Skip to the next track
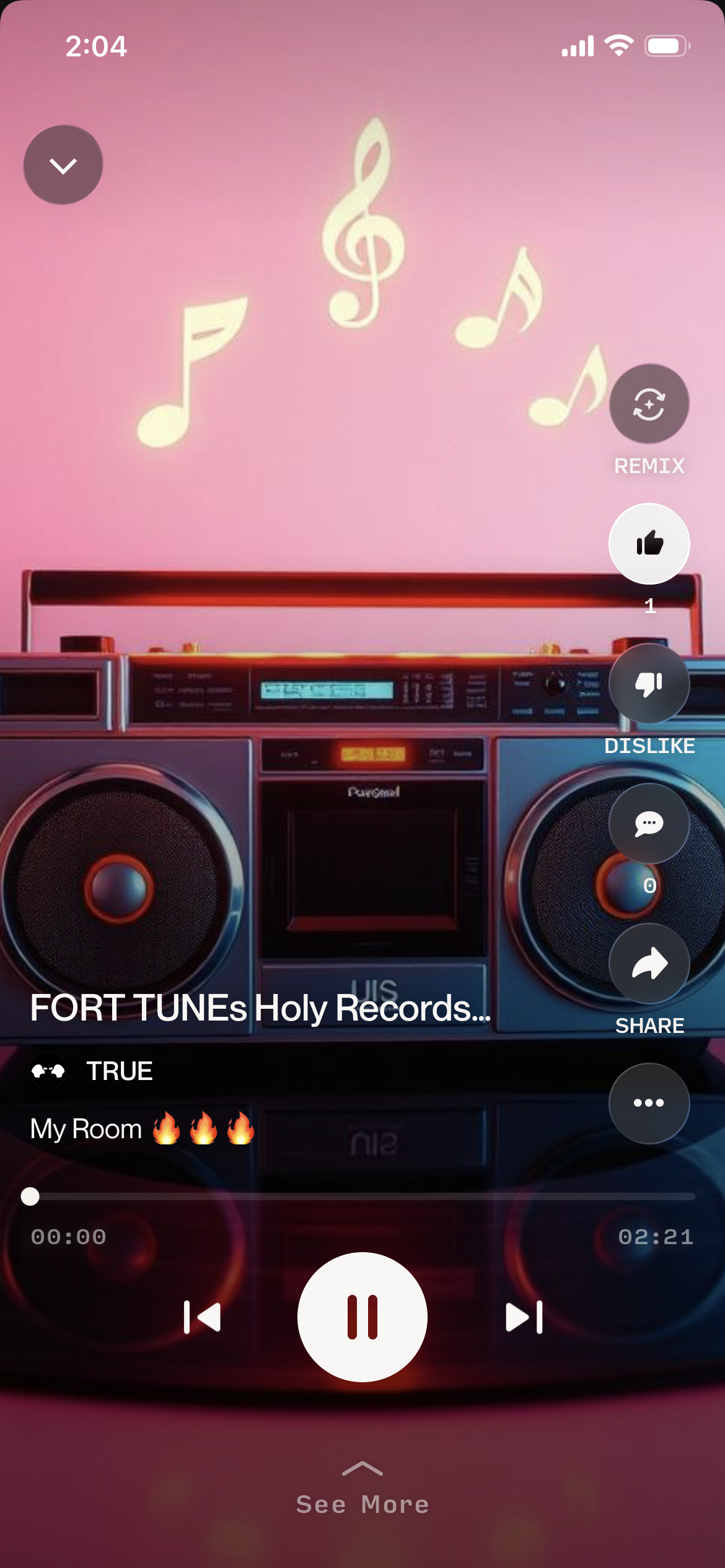 click(523, 1318)
